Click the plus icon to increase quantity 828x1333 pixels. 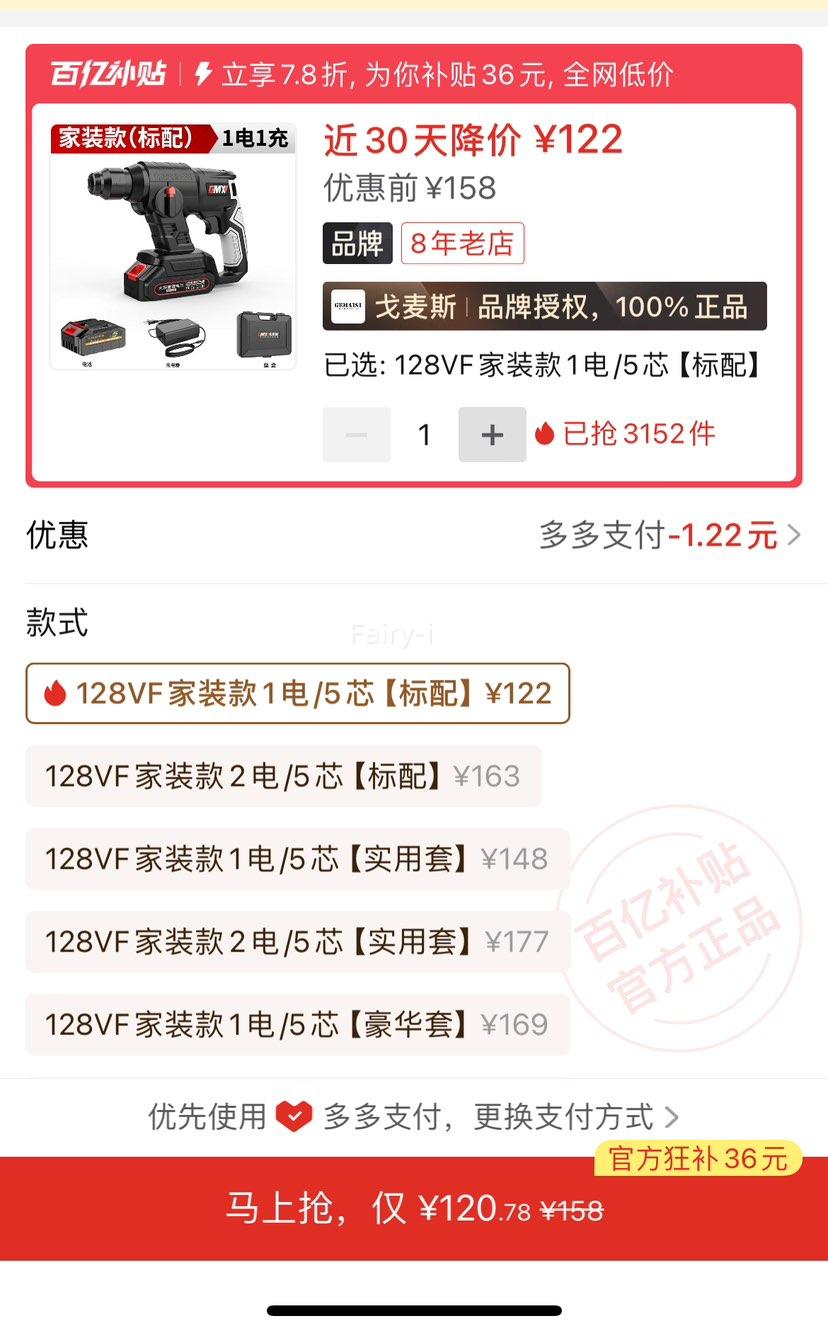pyautogui.click(x=492, y=433)
